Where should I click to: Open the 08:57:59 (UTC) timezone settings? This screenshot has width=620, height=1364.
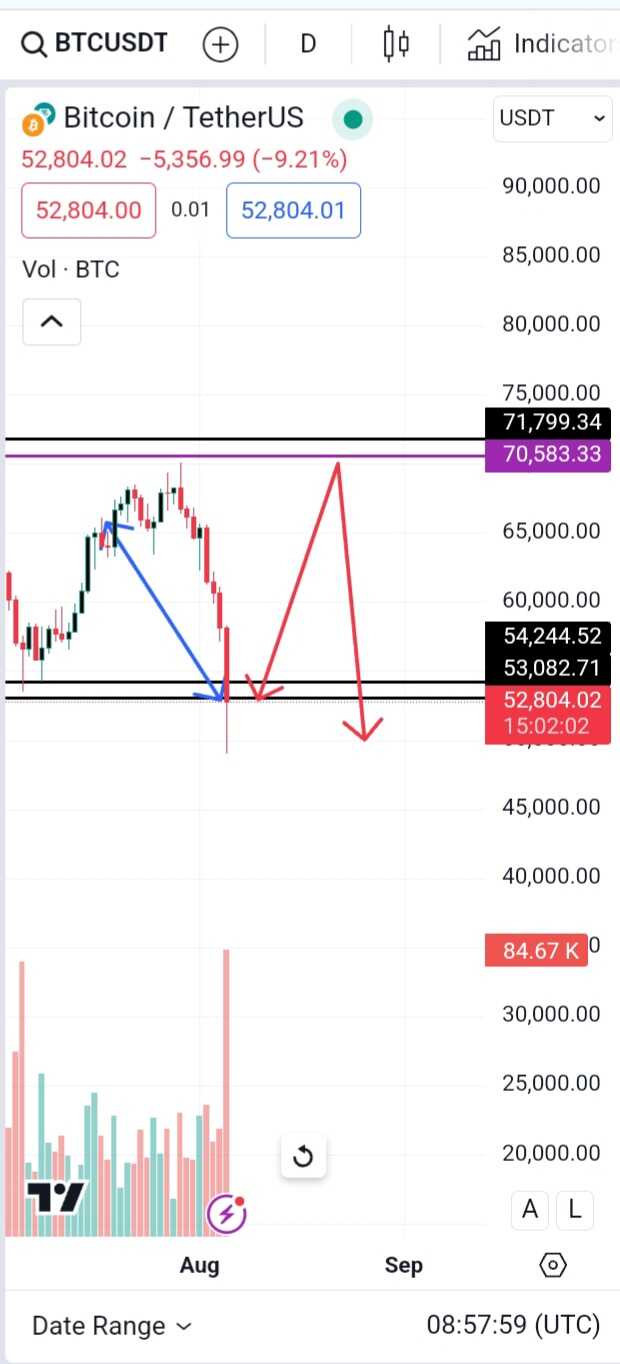513,1326
